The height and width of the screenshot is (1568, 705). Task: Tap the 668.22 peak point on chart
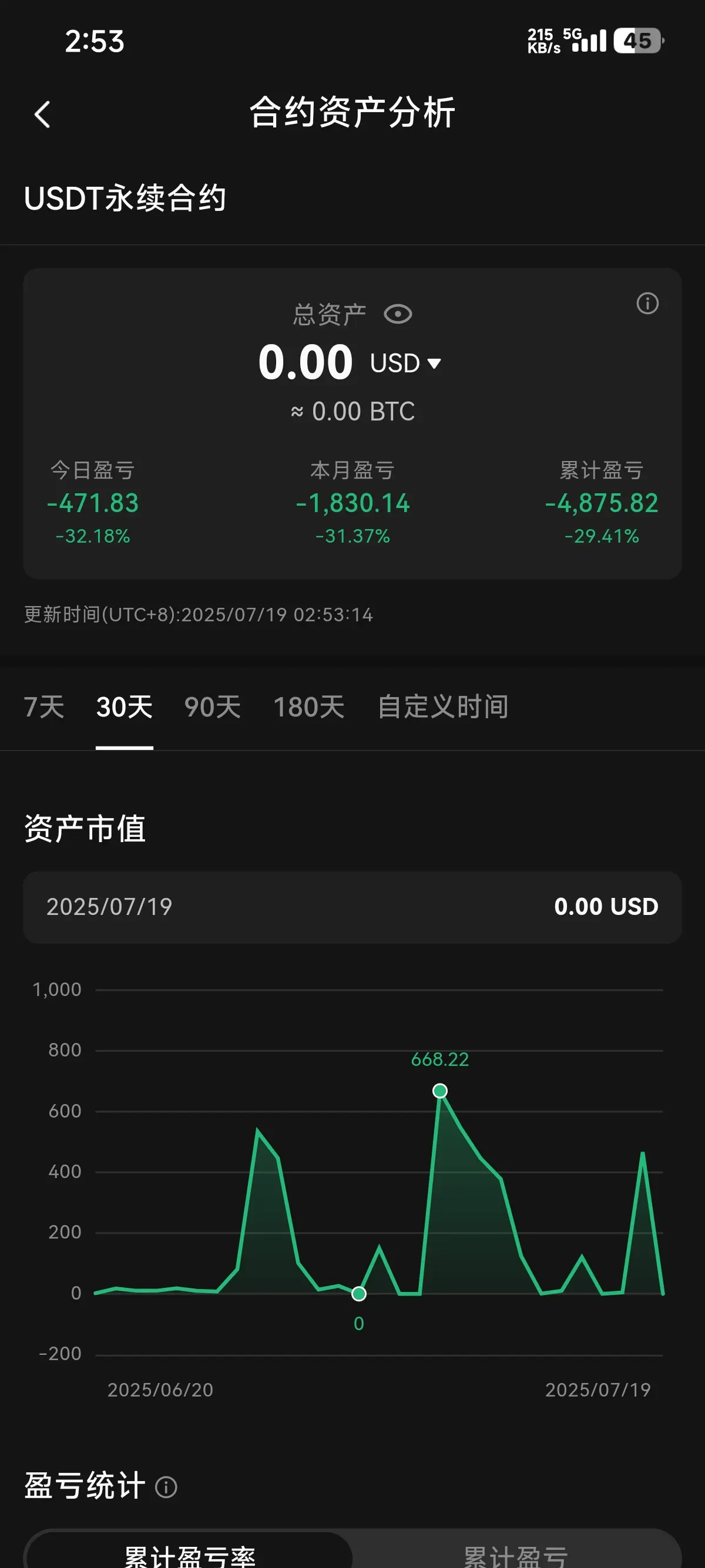(439, 1091)
